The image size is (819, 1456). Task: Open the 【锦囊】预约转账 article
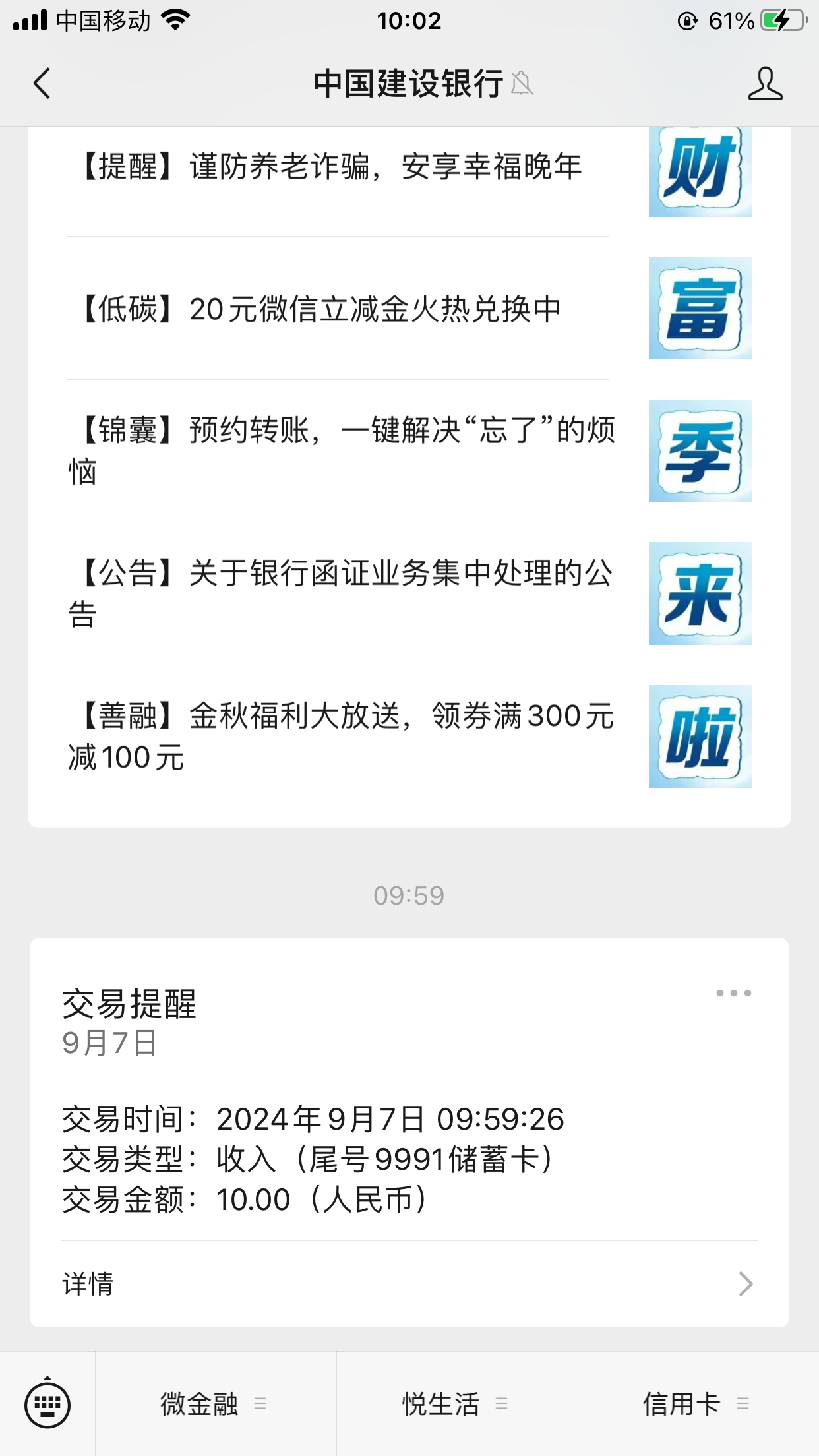[343, 451]
